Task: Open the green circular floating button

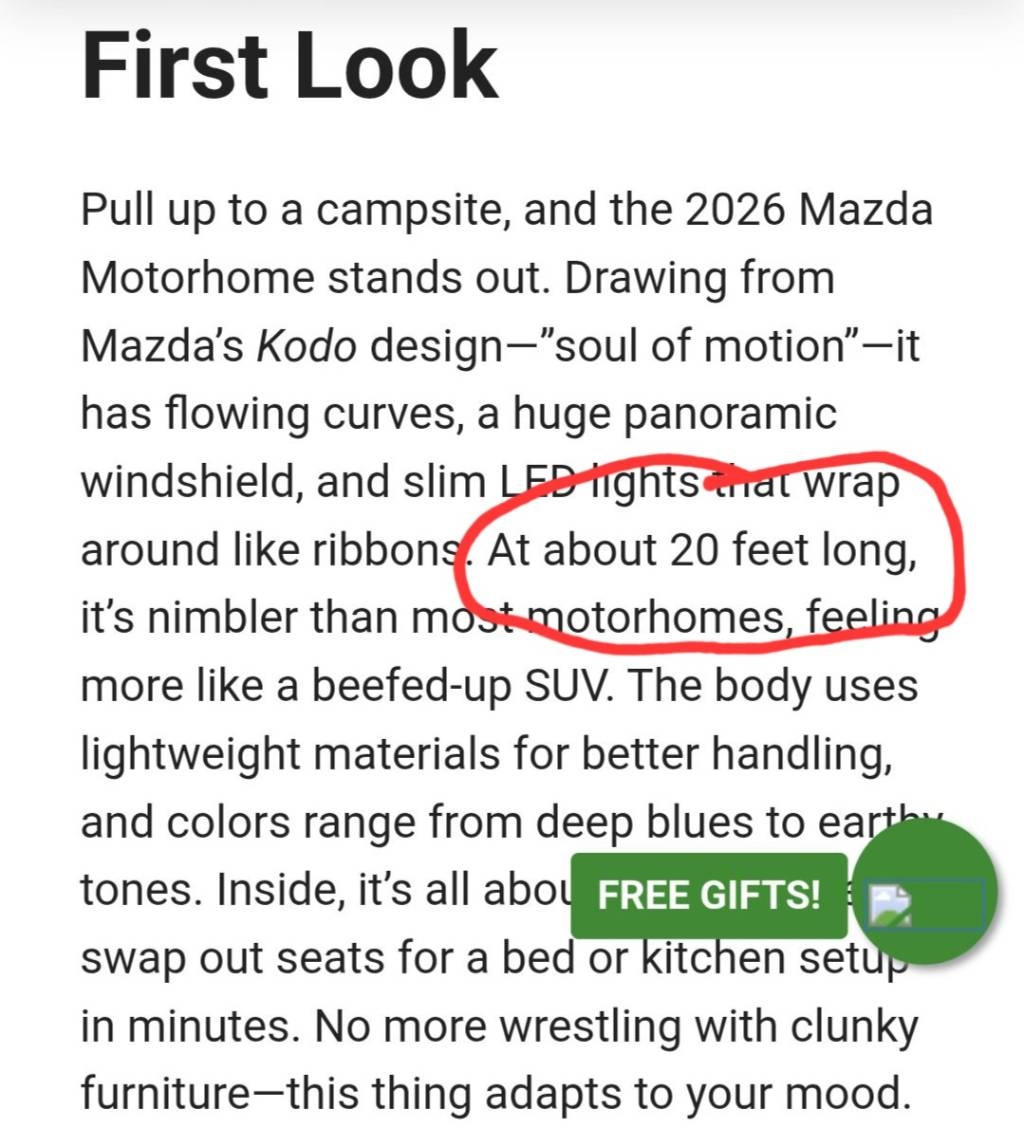Action: (x=925, y=893)
